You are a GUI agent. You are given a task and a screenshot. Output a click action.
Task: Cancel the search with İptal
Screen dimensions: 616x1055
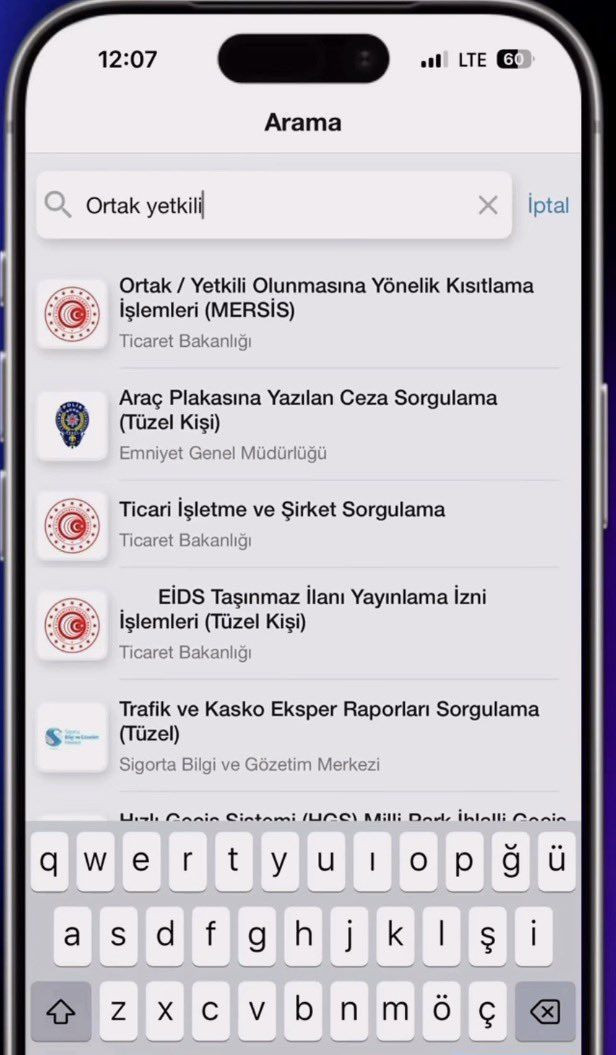pyautogui.click(x=548, y=205)
